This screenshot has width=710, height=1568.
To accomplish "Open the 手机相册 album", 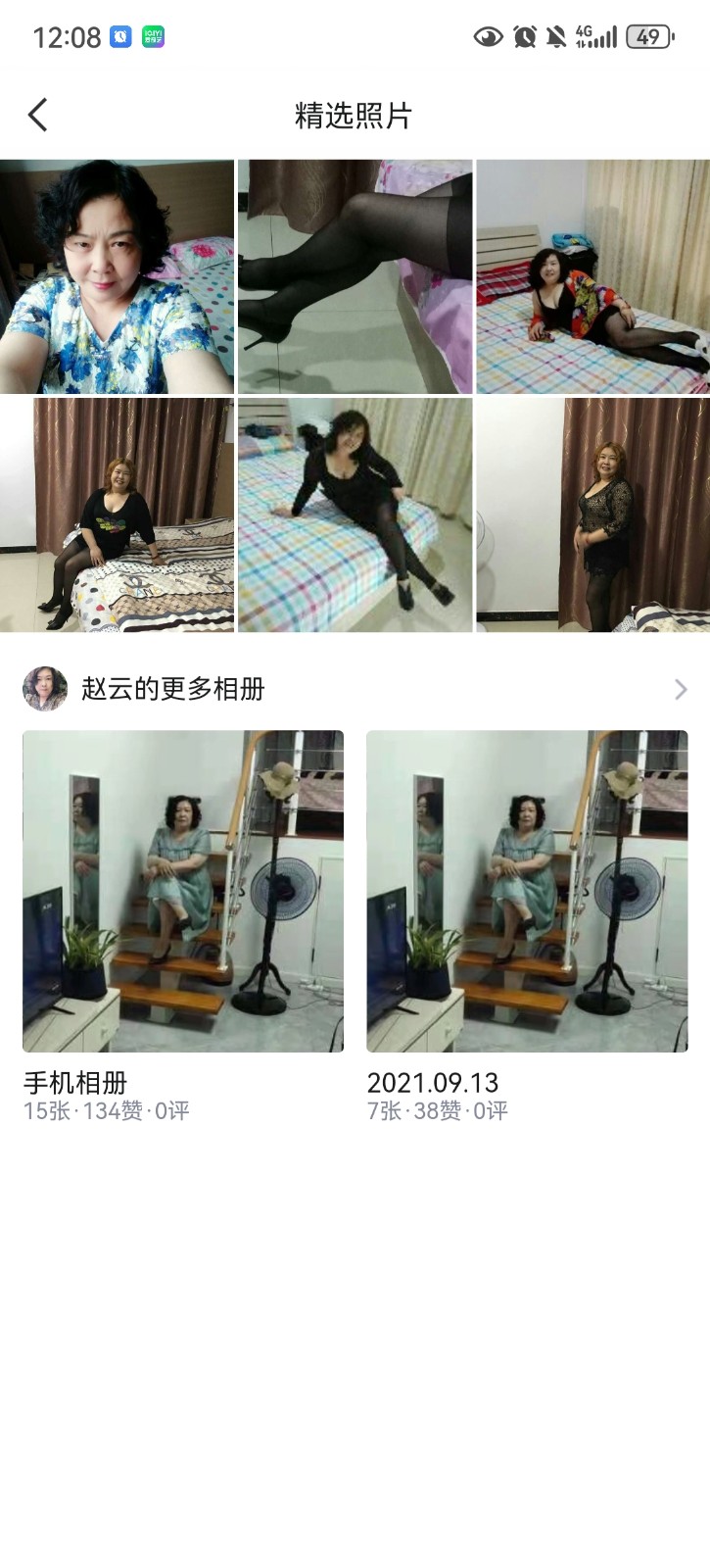I will point(183,891).
